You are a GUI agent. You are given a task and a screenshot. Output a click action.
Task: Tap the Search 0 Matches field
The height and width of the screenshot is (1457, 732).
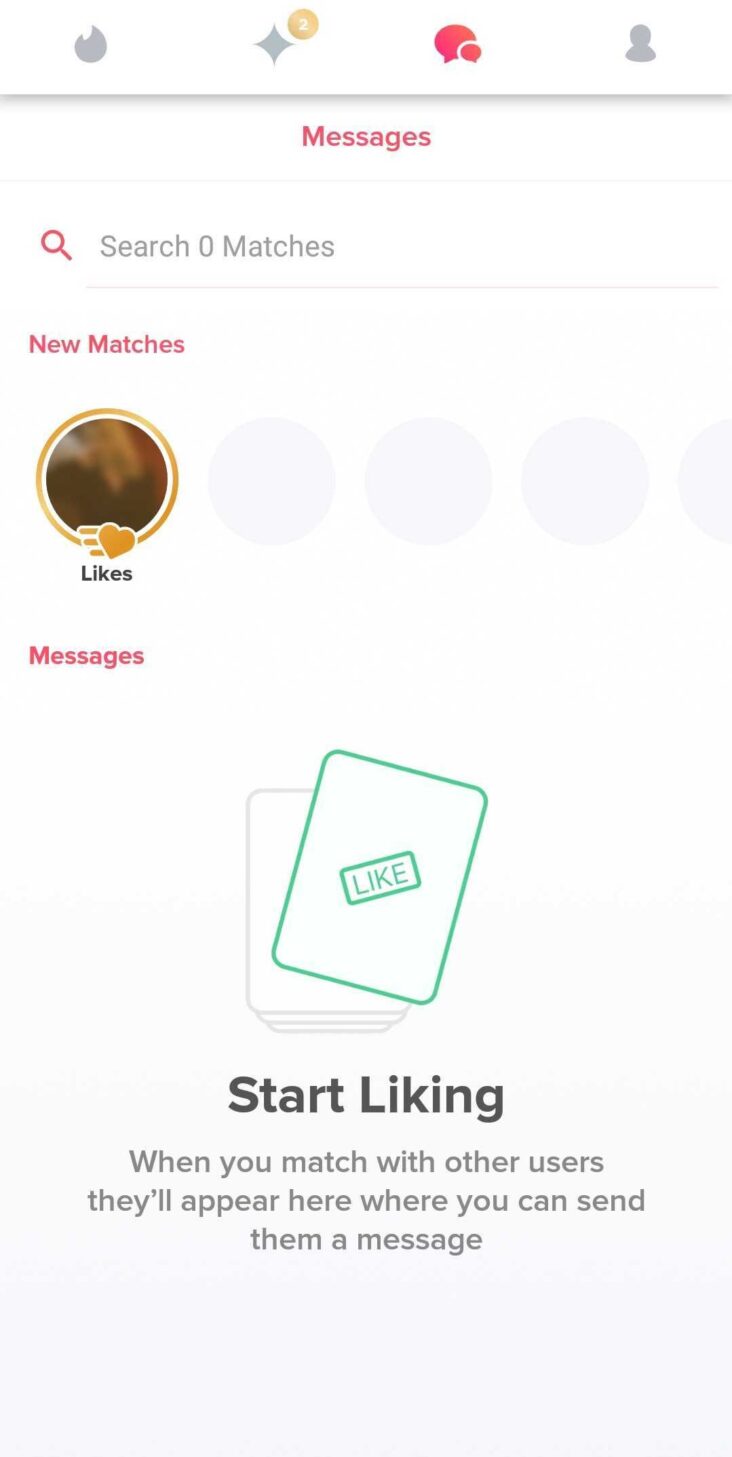coord(400,246)
